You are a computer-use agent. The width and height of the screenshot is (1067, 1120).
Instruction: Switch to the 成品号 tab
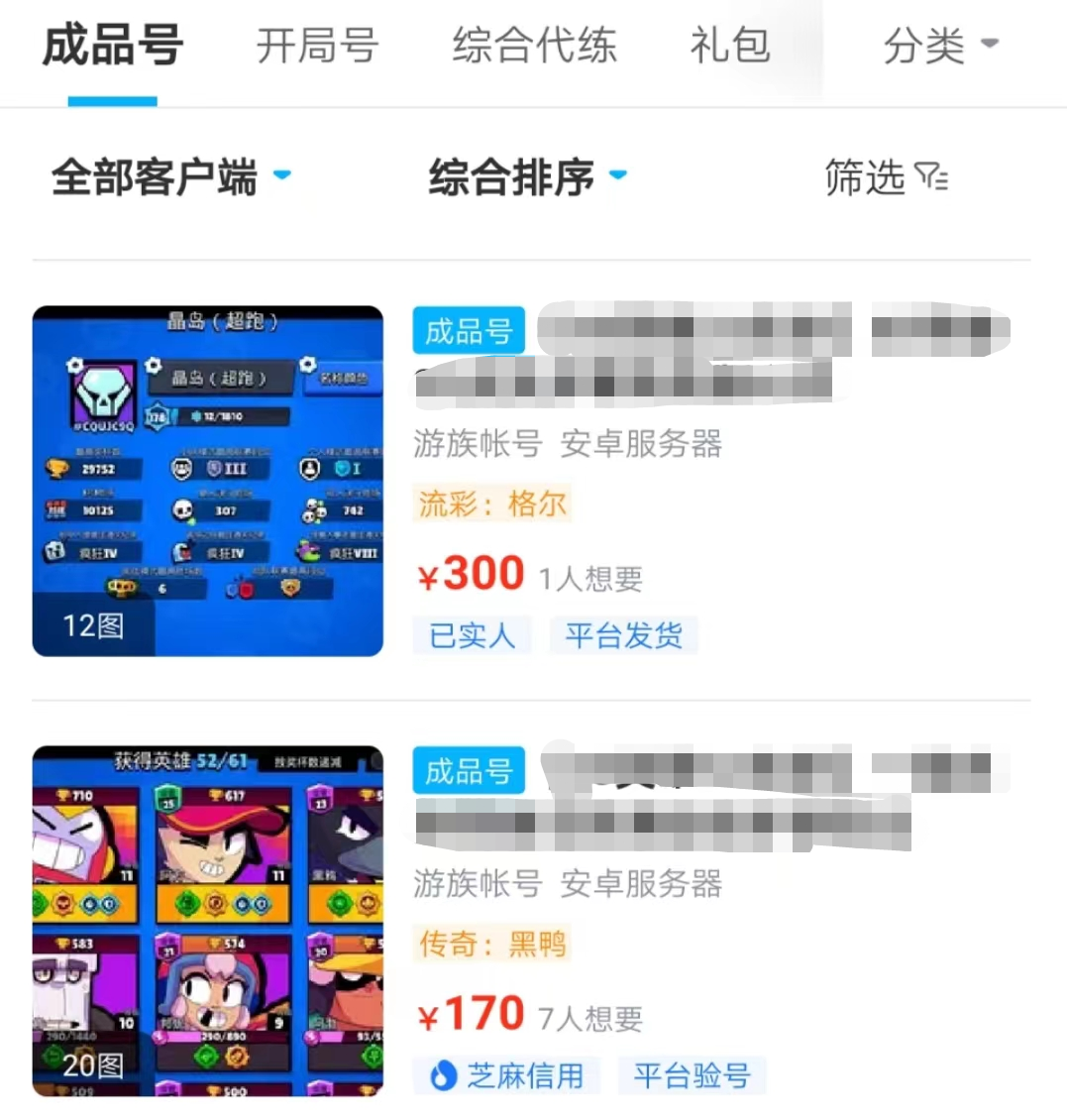tap(112, 47)
